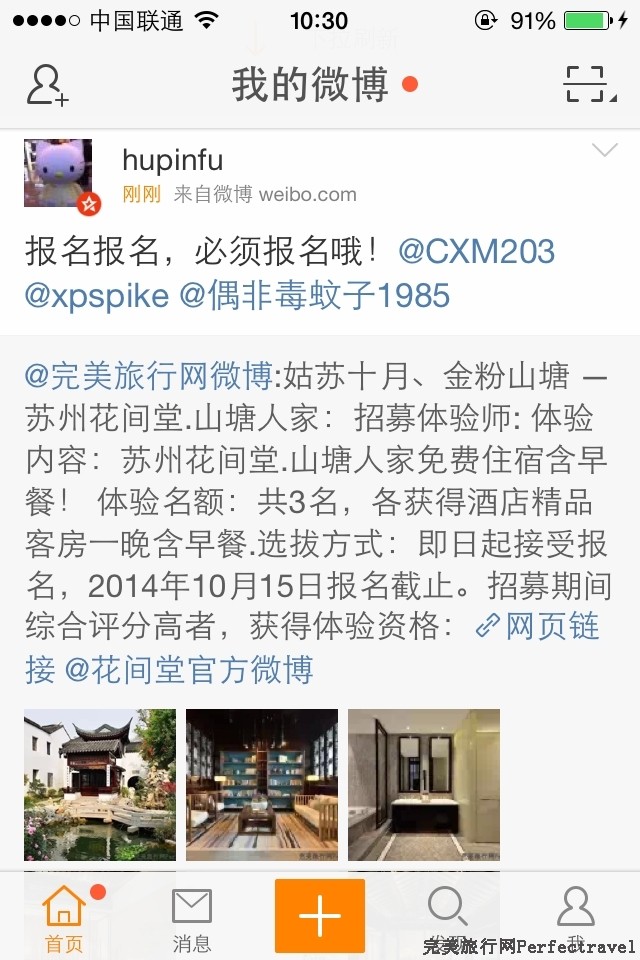Open the @xpspike mention
640x960 pixels.
(x=97, y=296)
